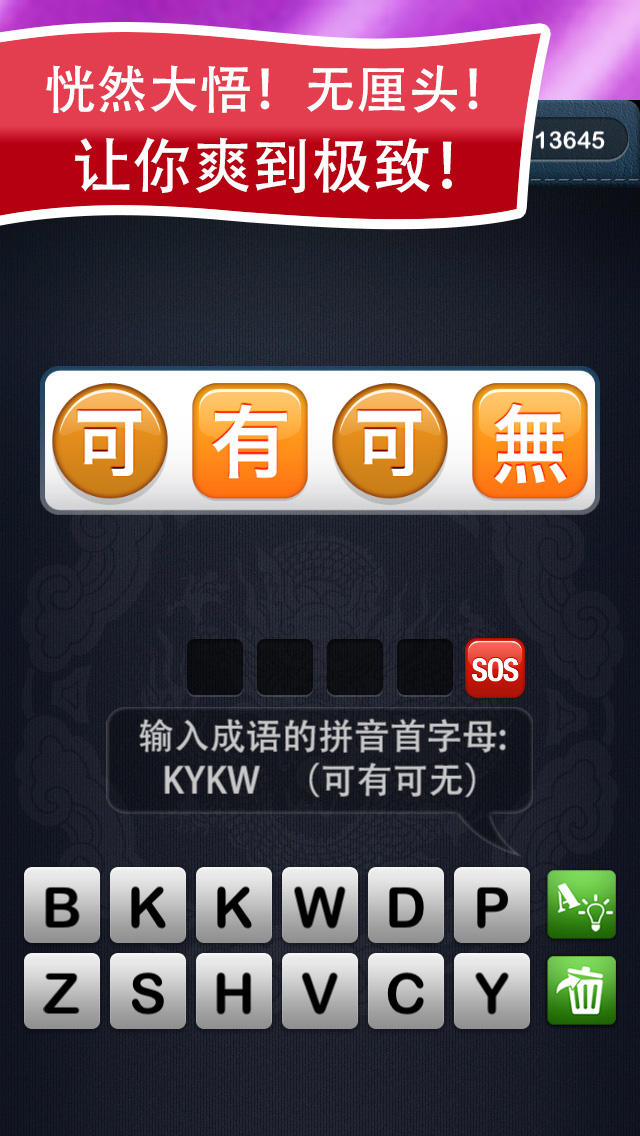Viewport: 640px width, 1136px height.
Task: Tap the letter V tile
Action: pyautogui.click(x=320, y=992)
